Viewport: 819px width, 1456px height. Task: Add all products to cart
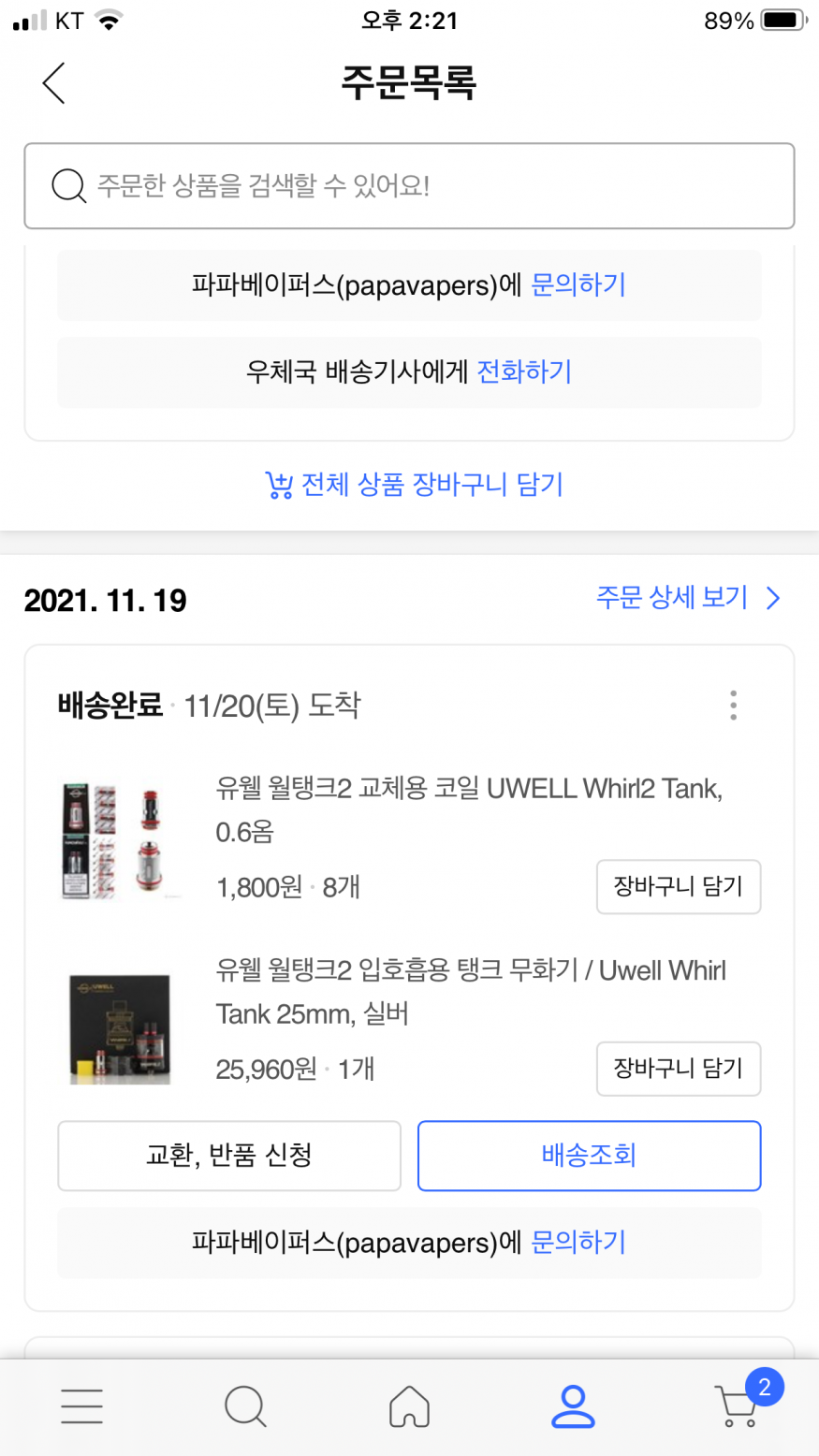(414, 485)
